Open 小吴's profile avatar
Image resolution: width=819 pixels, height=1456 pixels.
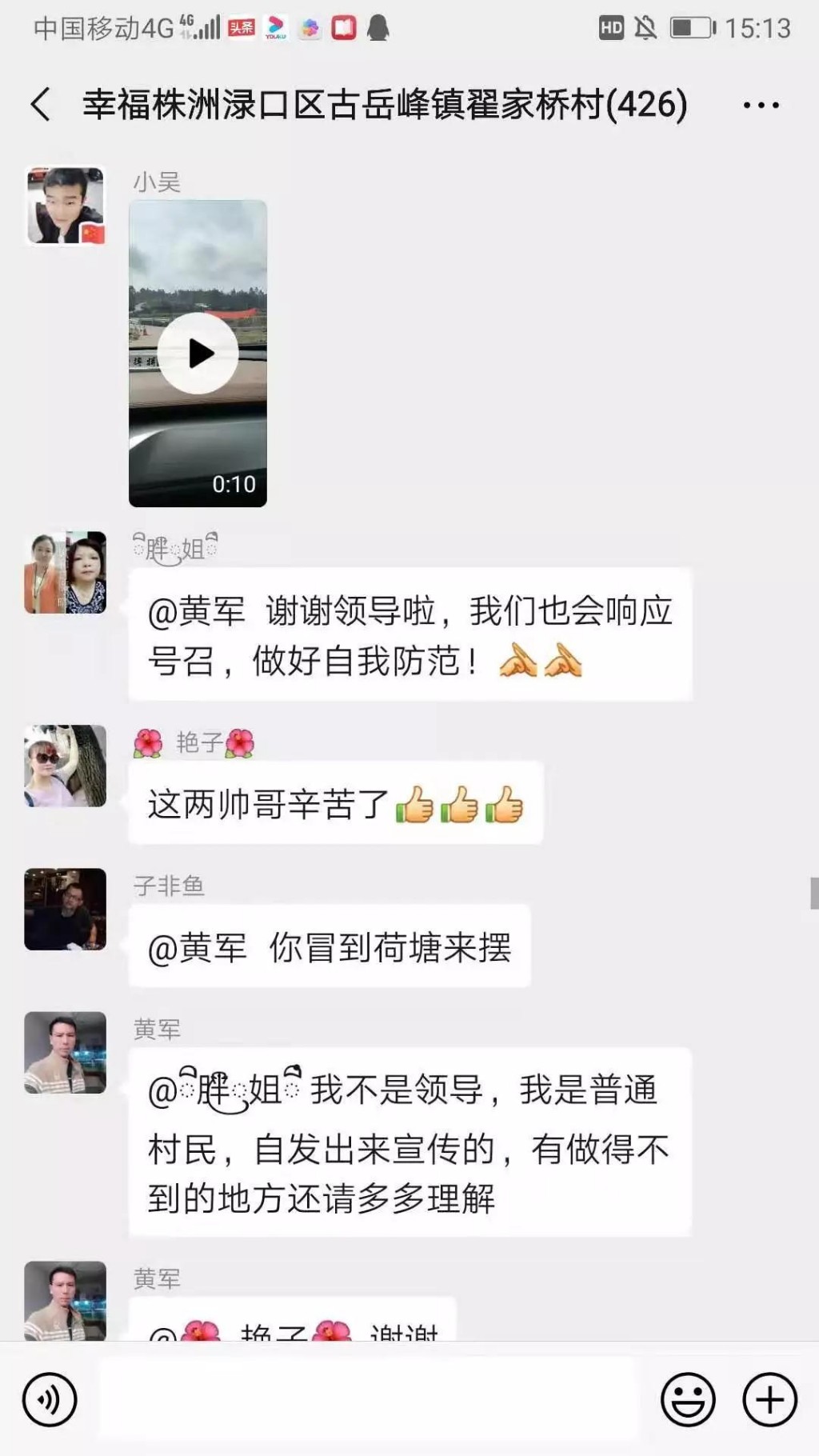pos(66,206)
